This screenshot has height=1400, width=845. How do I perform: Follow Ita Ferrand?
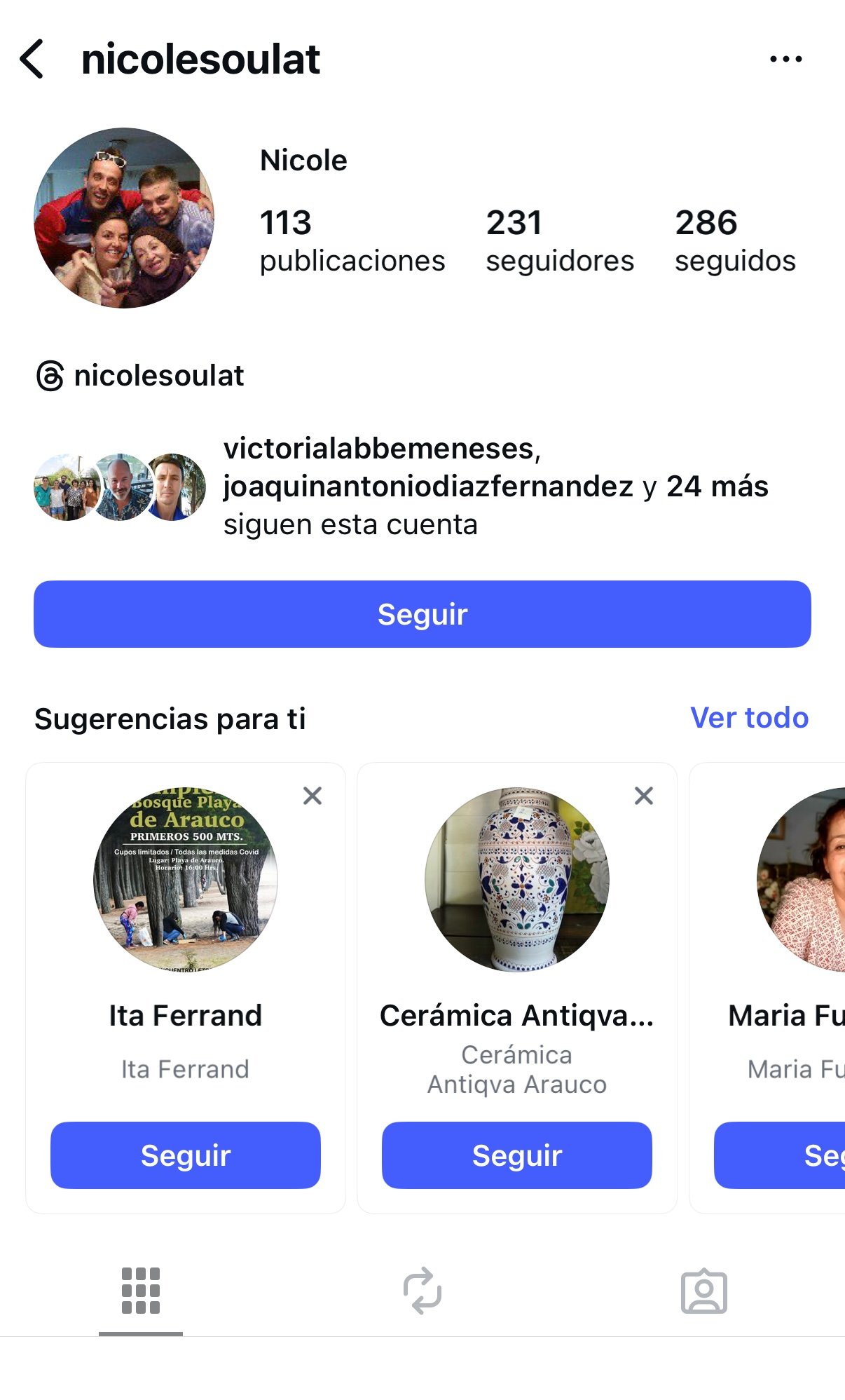(x=186, y=1155)
